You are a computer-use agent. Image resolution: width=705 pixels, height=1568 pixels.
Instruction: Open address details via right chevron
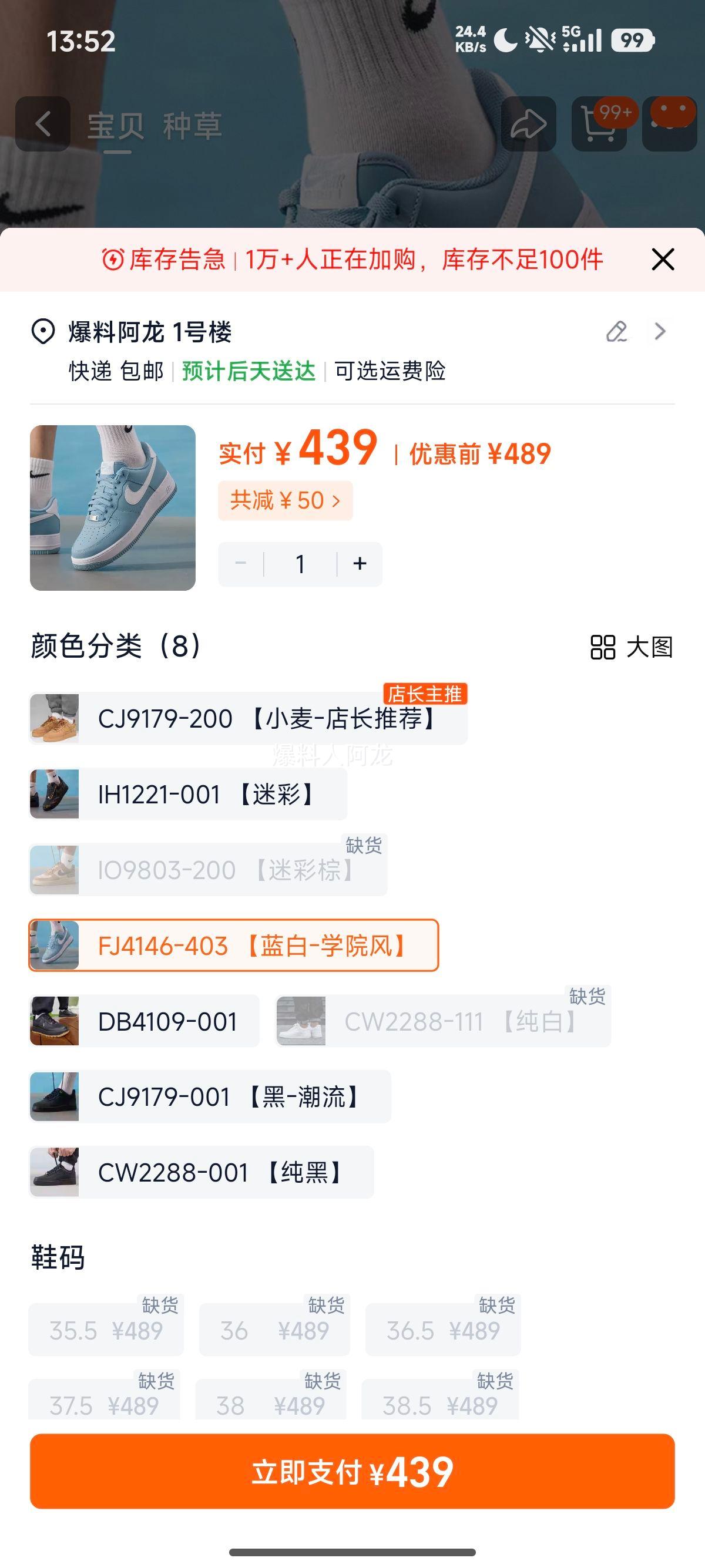click(x=659, y=332)
